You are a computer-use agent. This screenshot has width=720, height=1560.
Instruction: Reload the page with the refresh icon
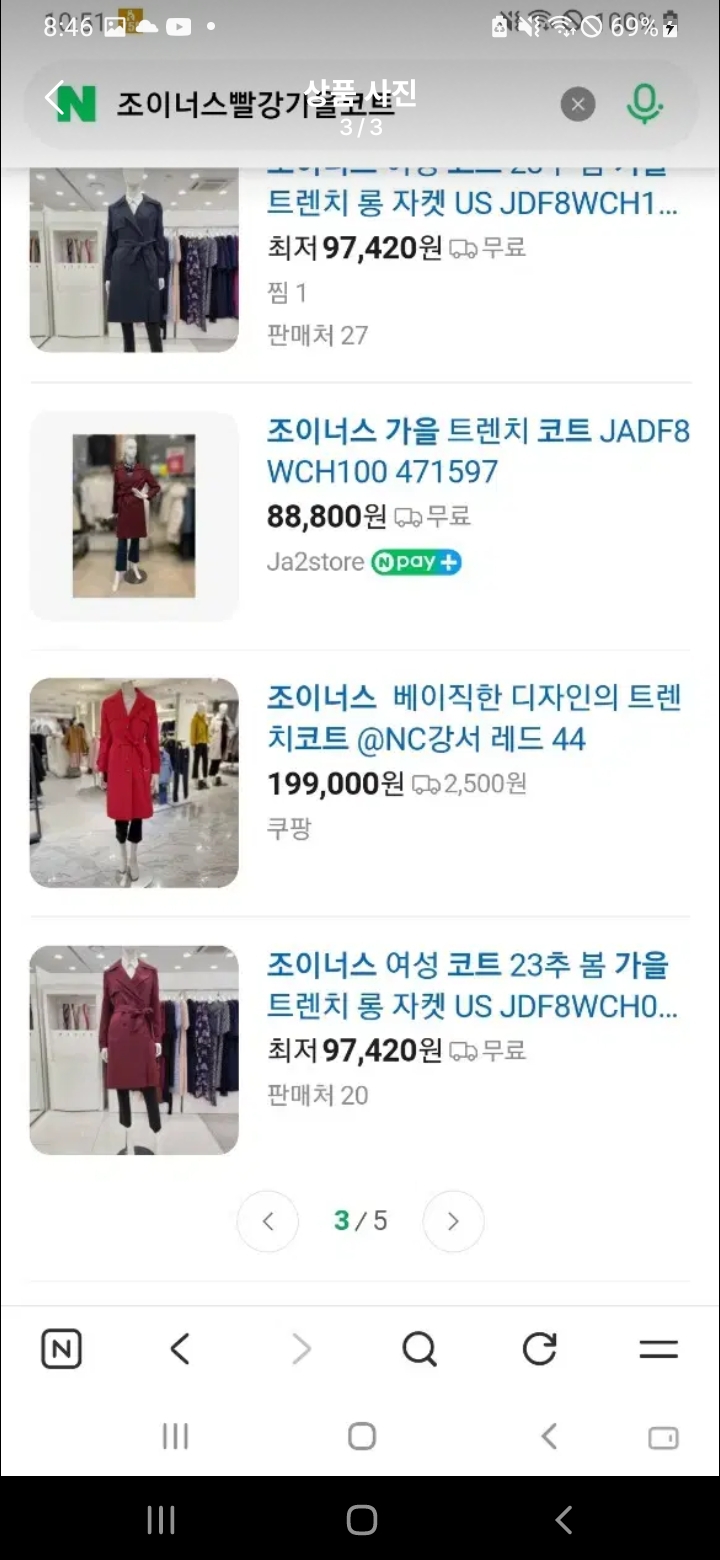(x=539, y=1347)
